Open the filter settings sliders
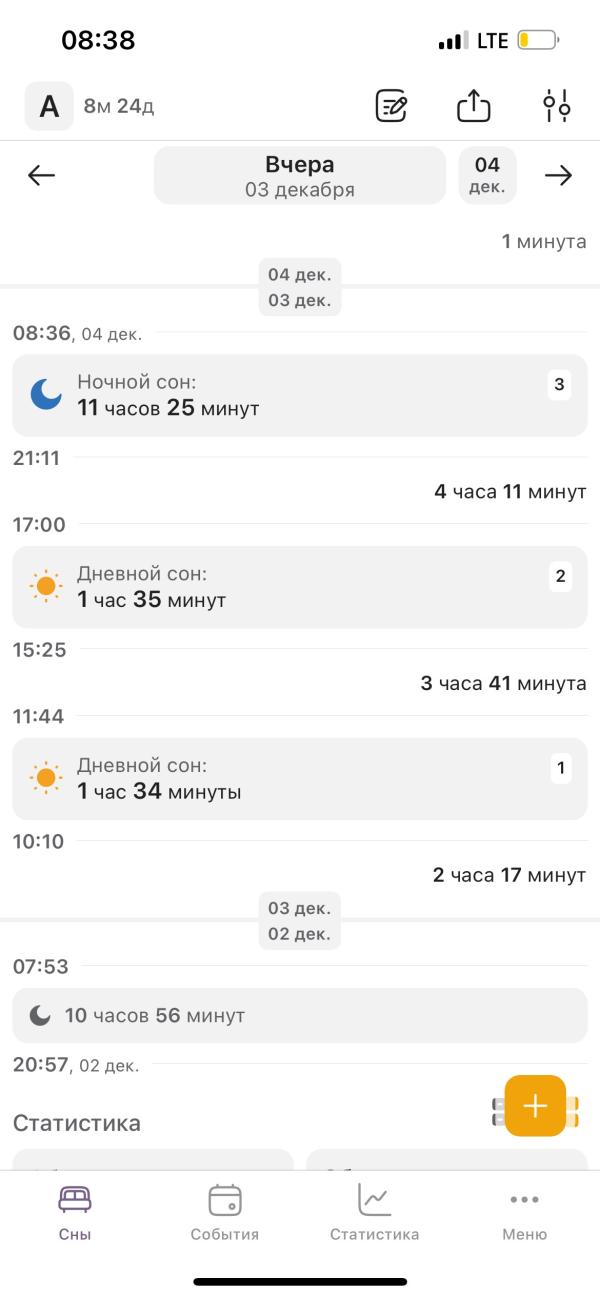Image resolution: width=600 pixels, height=1297 pixels. point(556,106)
